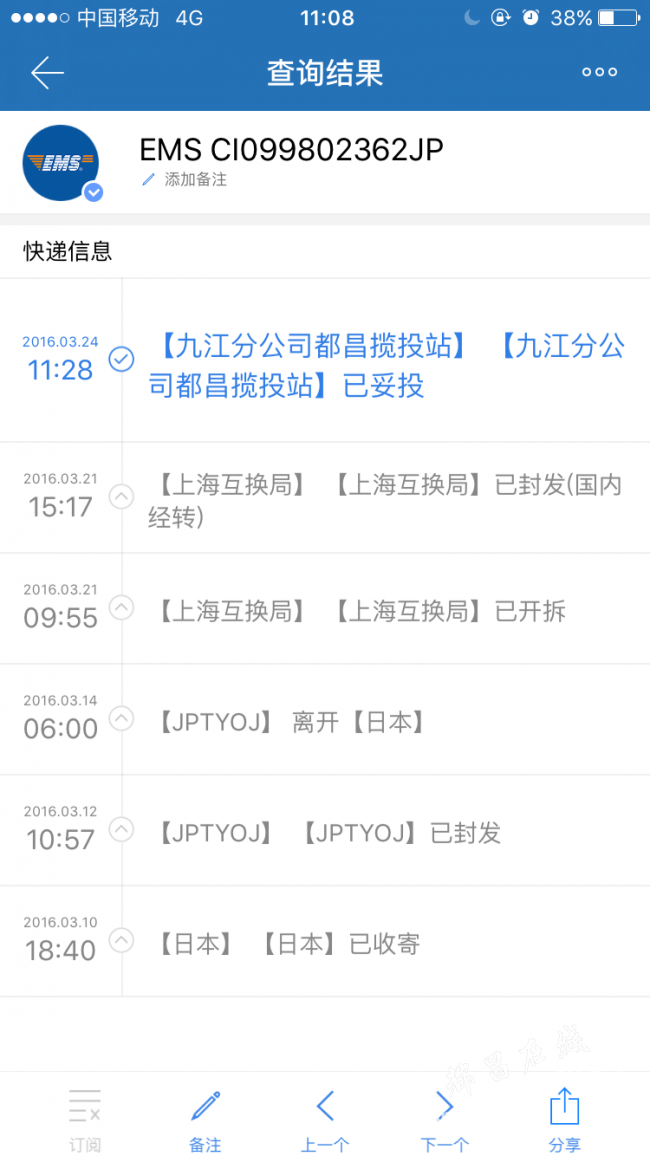Go to the previous result with 上一个
Screen dimensions: 650x1156
point(325,1119)
